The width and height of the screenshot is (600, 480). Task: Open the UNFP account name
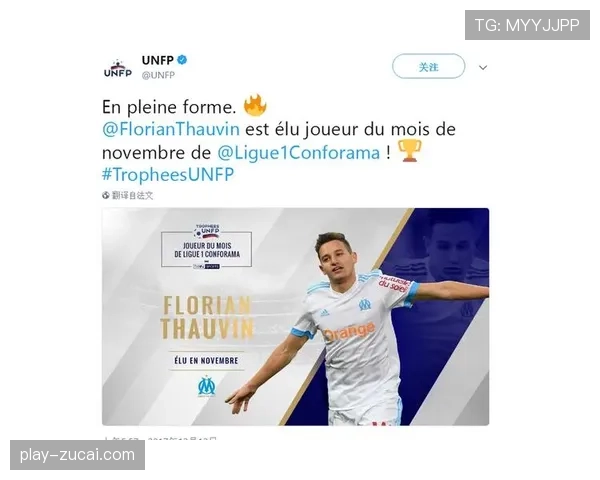[x=157, y=60]
